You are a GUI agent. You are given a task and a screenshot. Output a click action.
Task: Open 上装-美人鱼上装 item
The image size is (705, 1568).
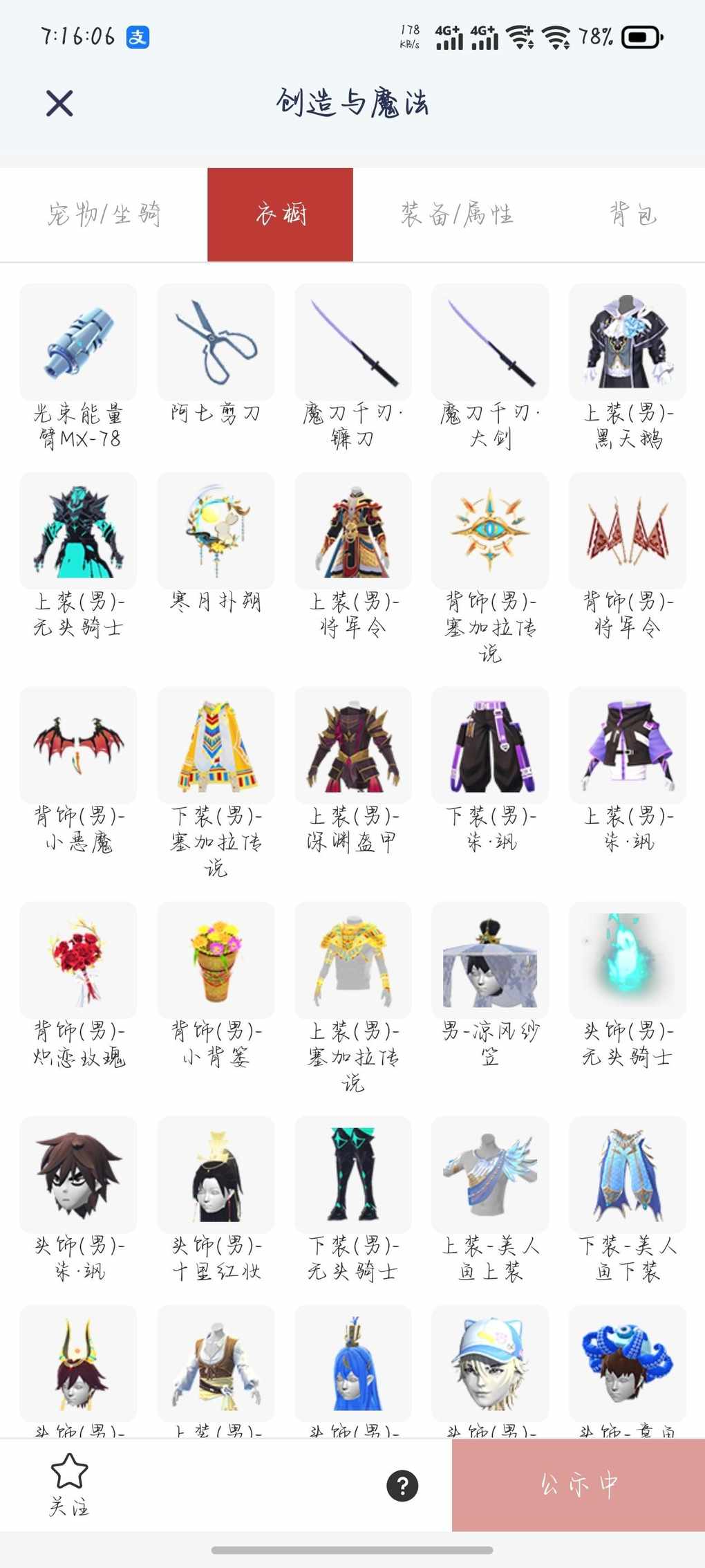490,1174
